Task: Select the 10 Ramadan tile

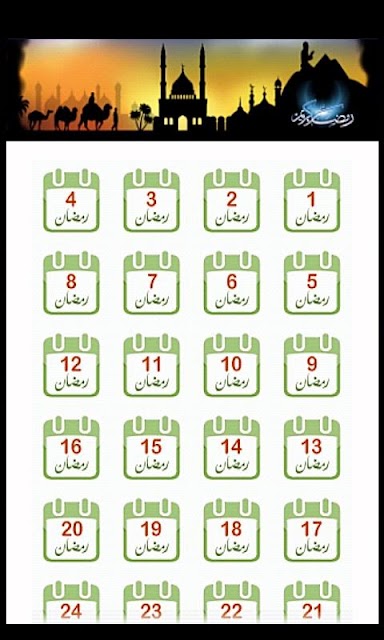Action: (232, 365)
